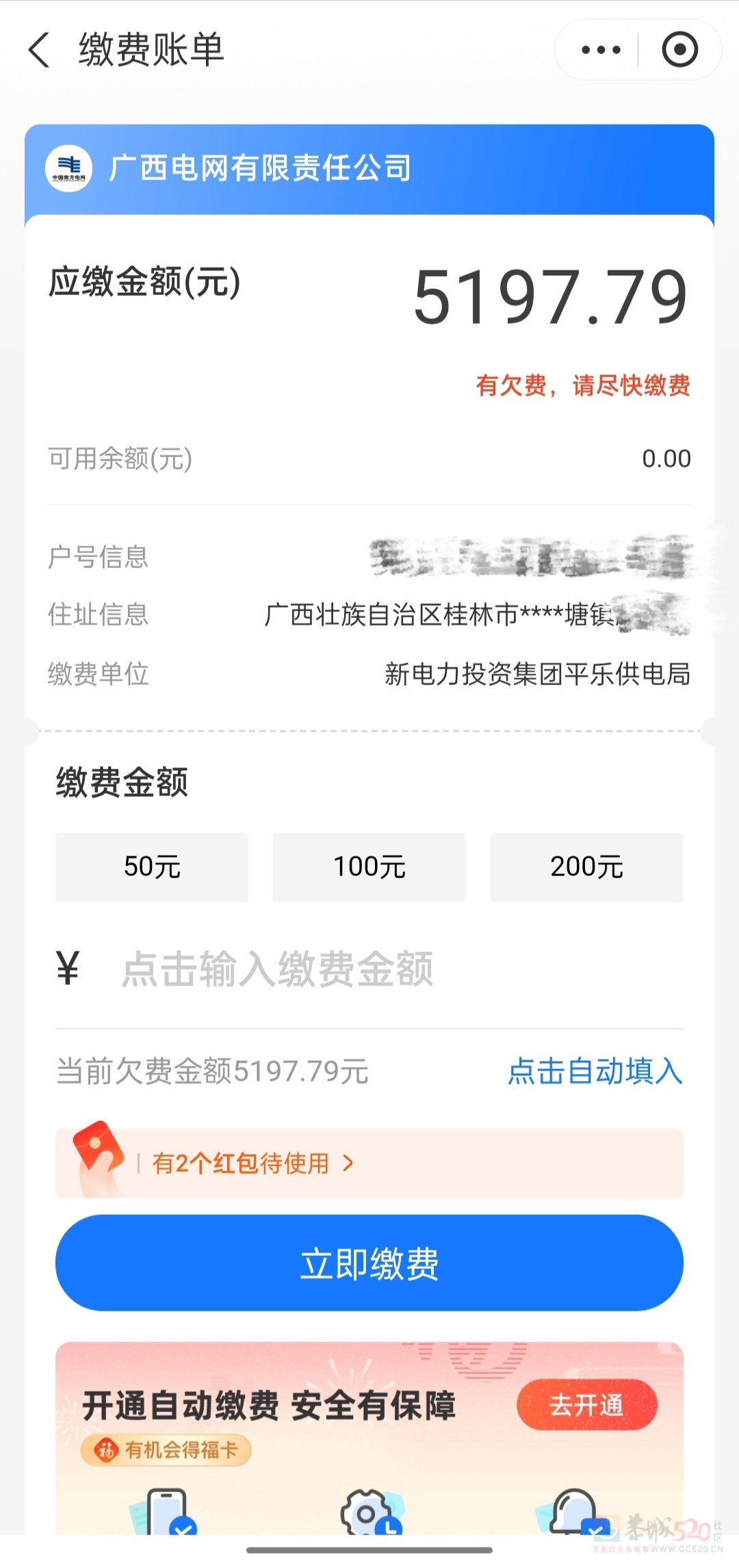The height and width of the screenshot is (1568, 739).
Task: Select the 200元 payment amount
Action: tap(586, 867)
